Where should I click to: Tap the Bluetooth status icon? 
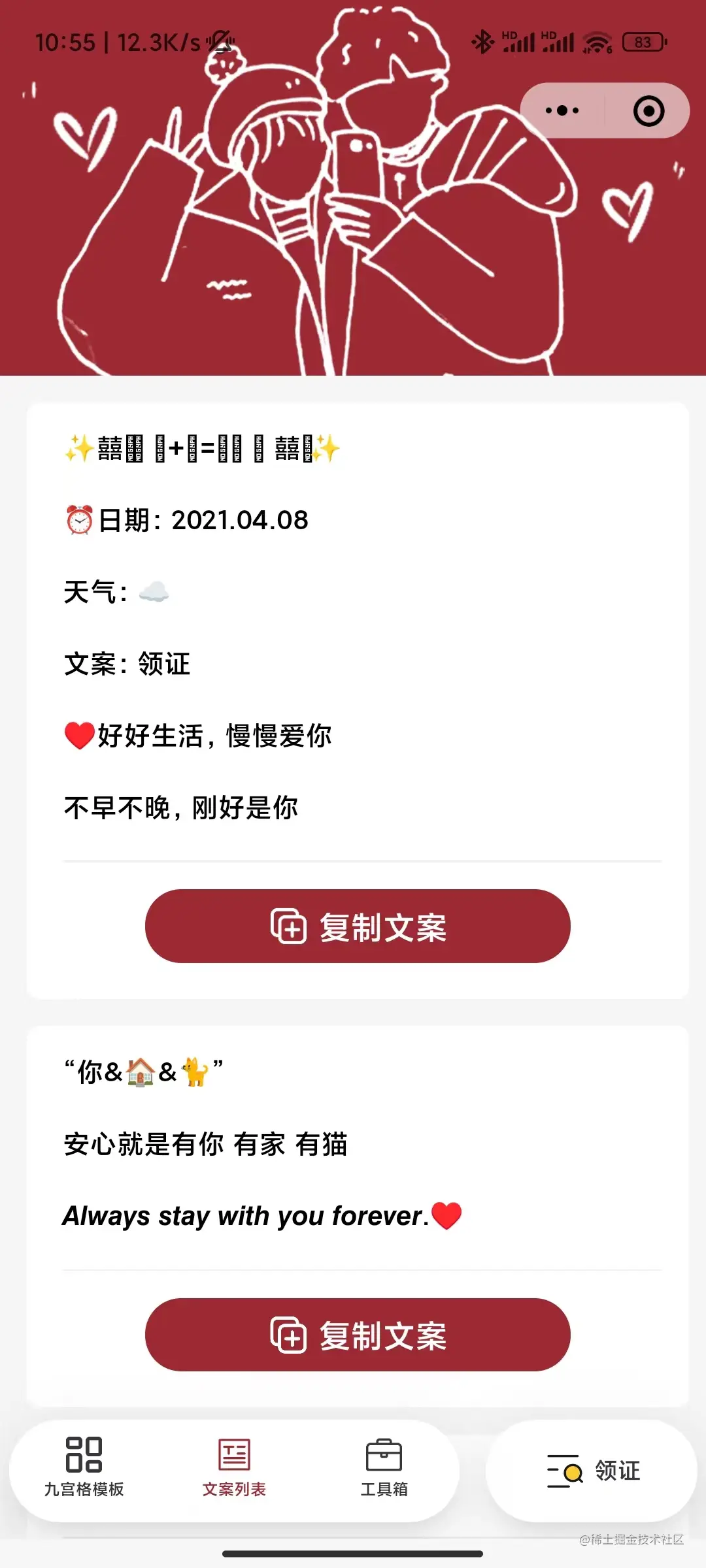click(x=483, y=41)
